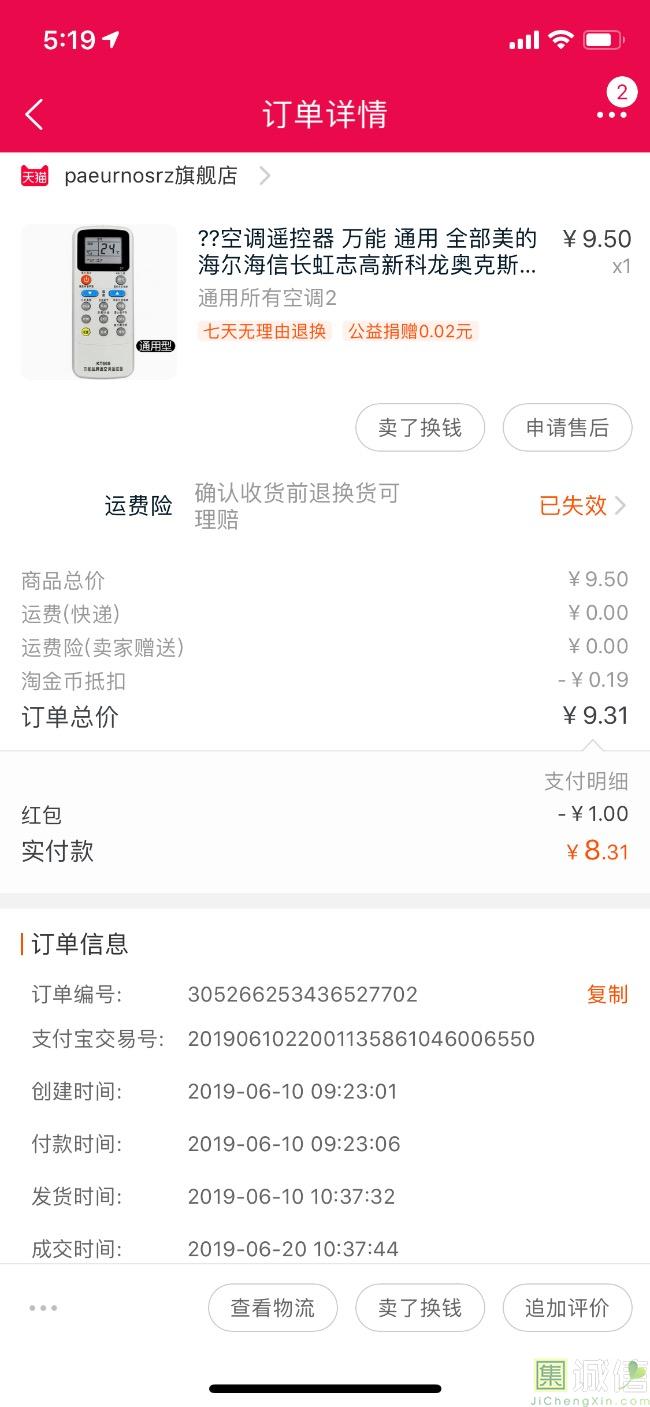Viewport: 650px width, 1407px height.
Task: Open the 运费险 已失效 details
Action: 582,506
